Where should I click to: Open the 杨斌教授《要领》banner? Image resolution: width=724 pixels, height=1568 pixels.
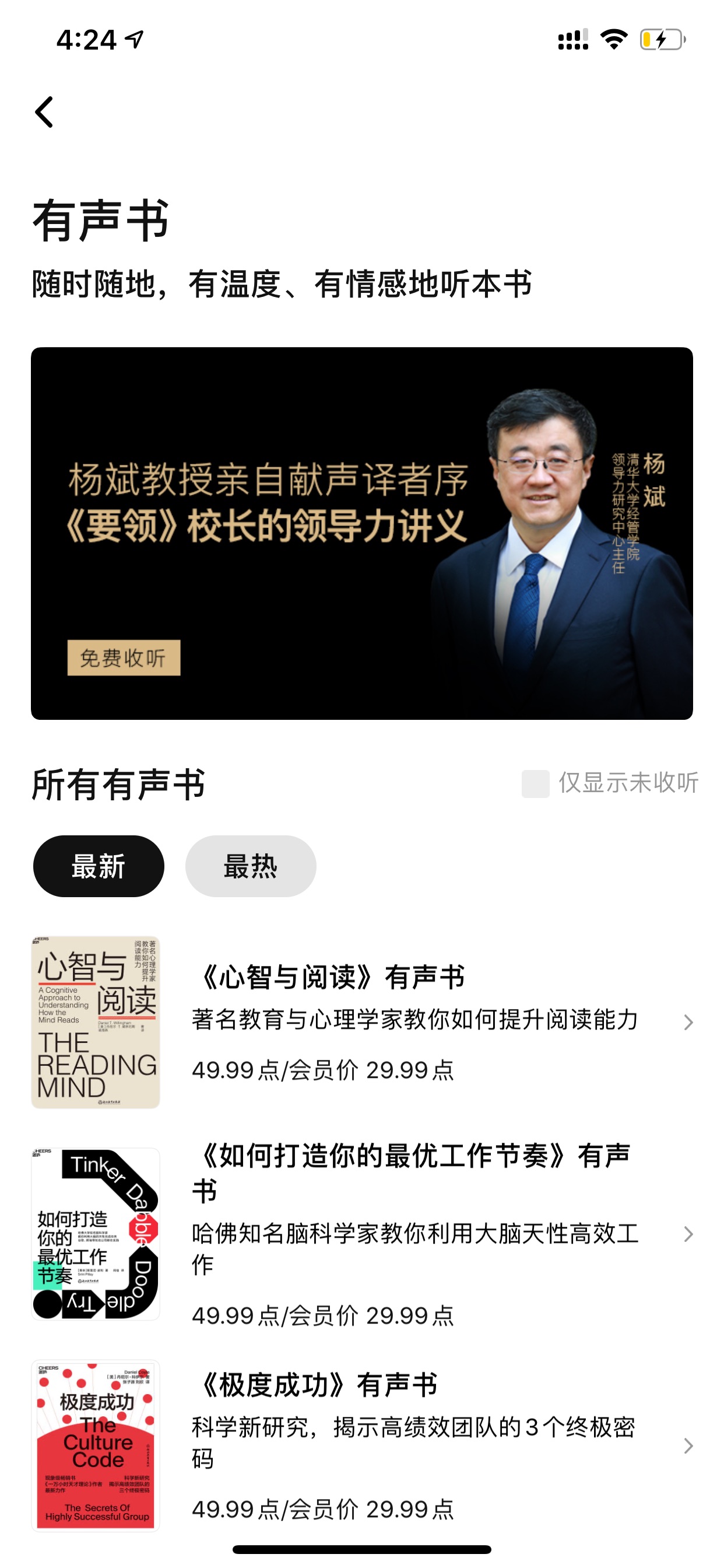(x=362, y=533)
